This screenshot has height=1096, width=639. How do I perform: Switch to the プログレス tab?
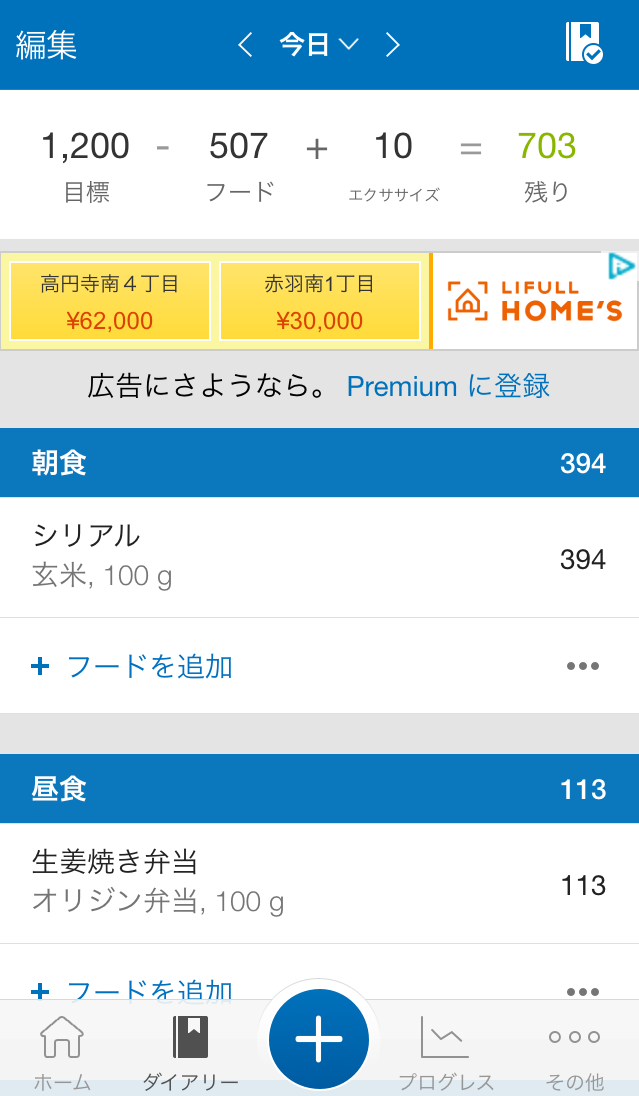446,1050
